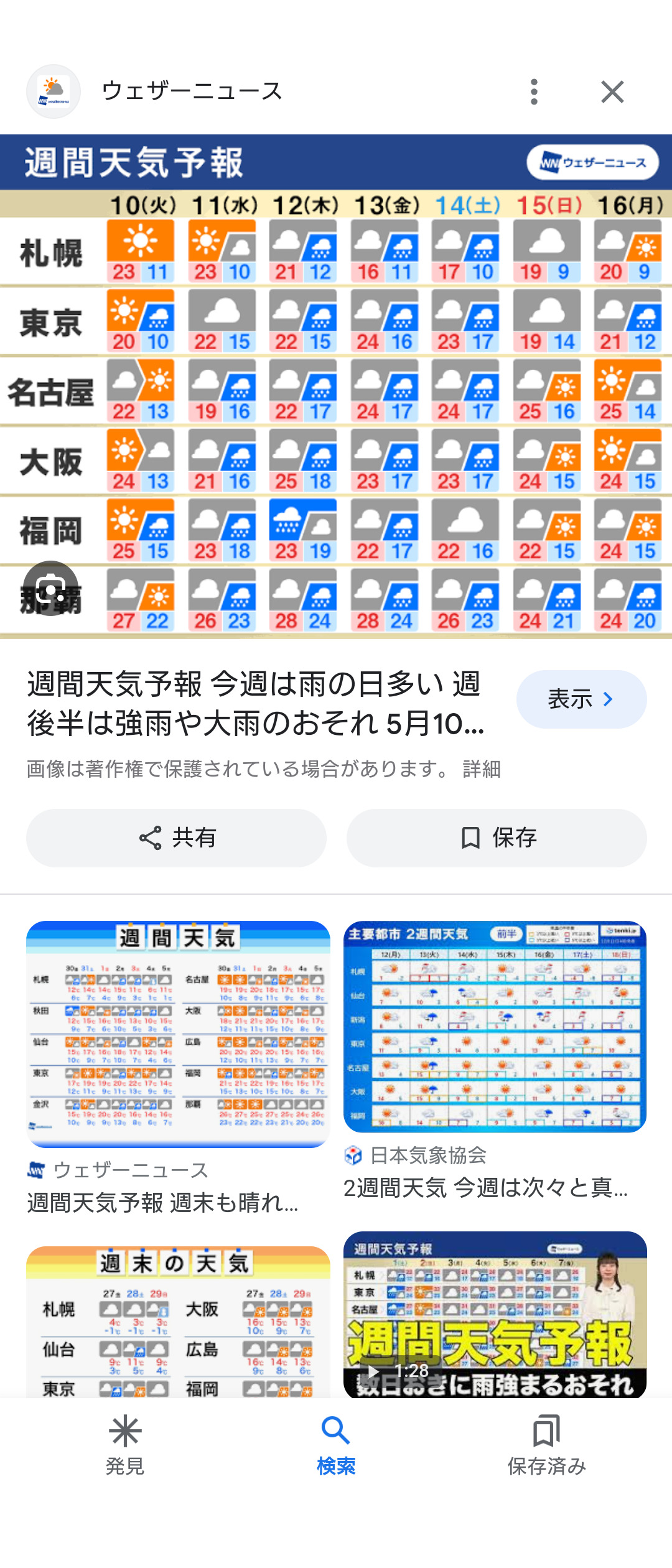The width and height of the screenshot is (672, 1568).
Task: Go to the 保存済み tab
Action: 546,1445
